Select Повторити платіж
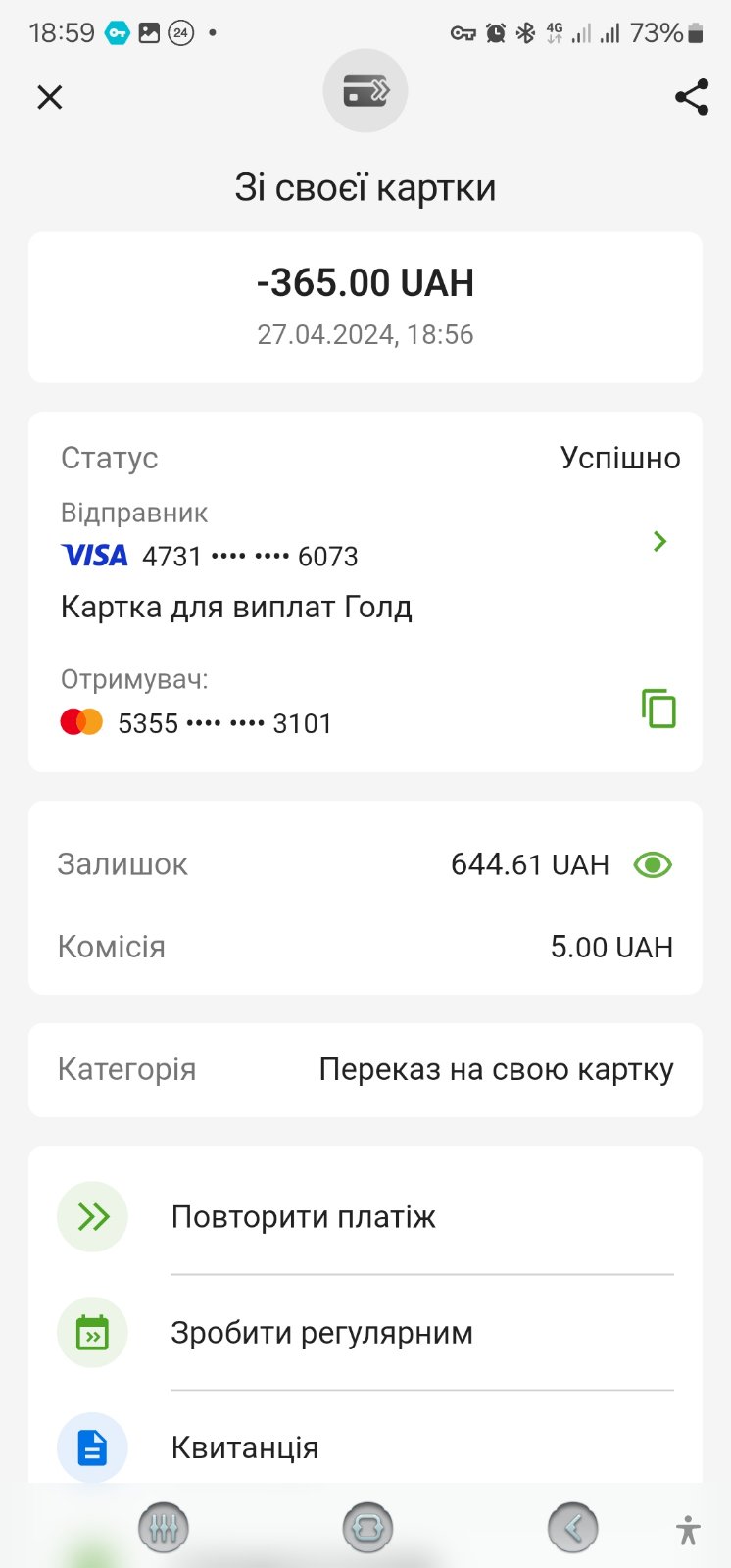731x1568 pixels. coord(365,1217)
